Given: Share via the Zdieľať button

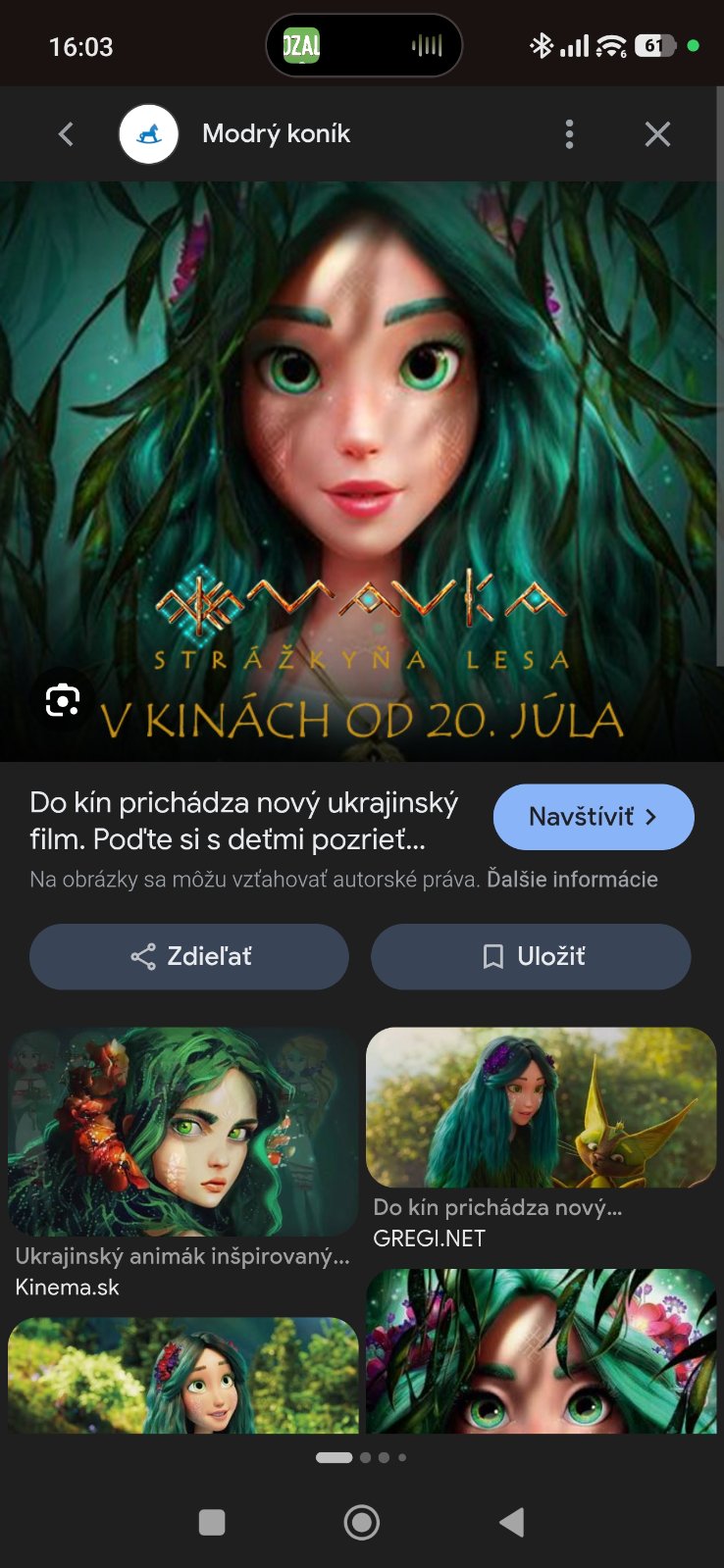Looking at the screenshot, I should point(189,956).
